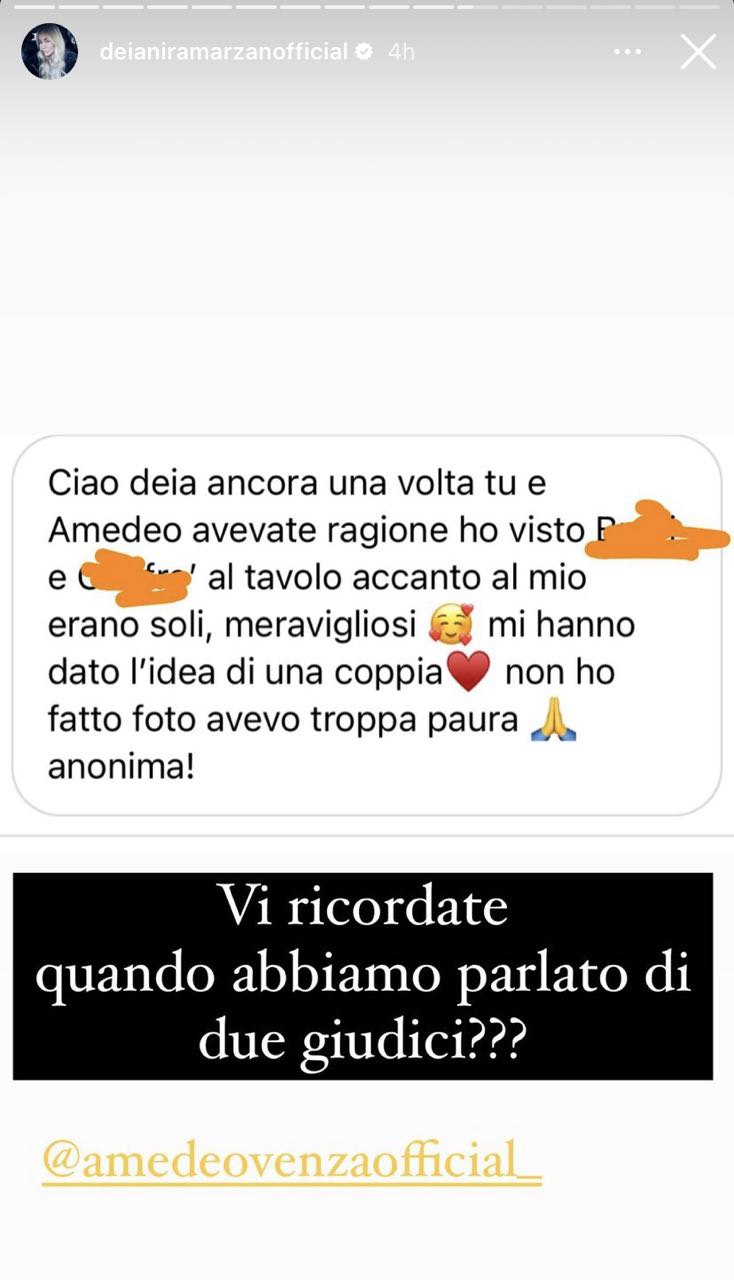Open the story options menu
Image resolution: width=734 pixels, height=1280 pixels.
(x=626, y=52)
